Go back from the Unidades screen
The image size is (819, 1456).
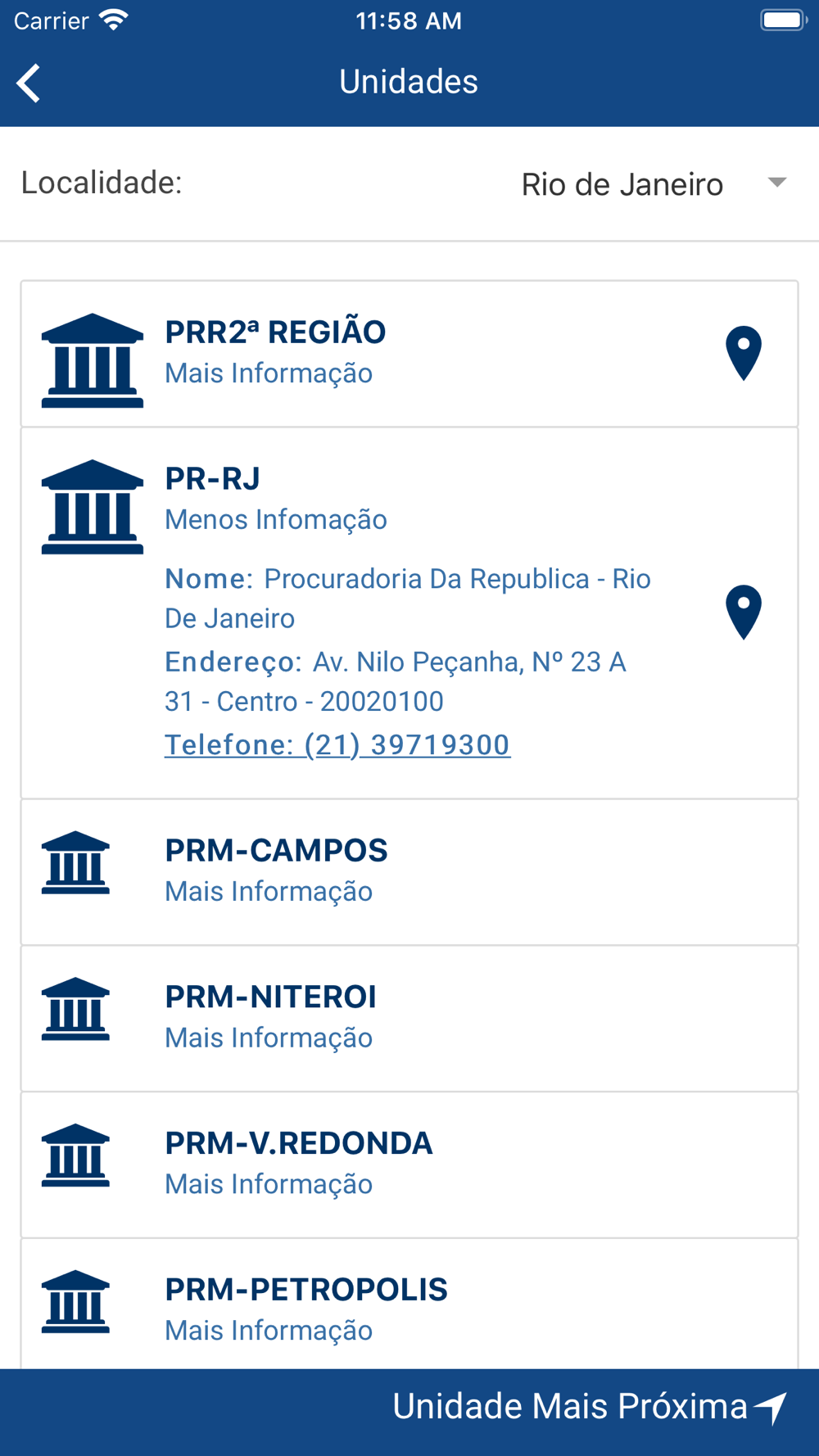(x=29, y=83)
